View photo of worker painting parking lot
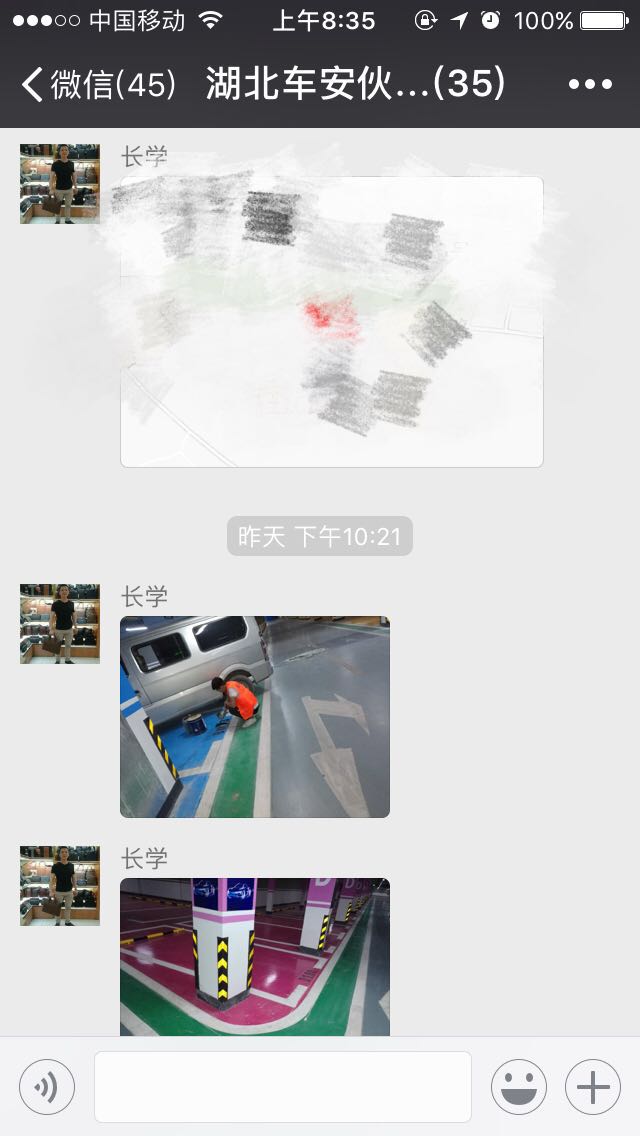640x1136 pixels. pos(255,717)
